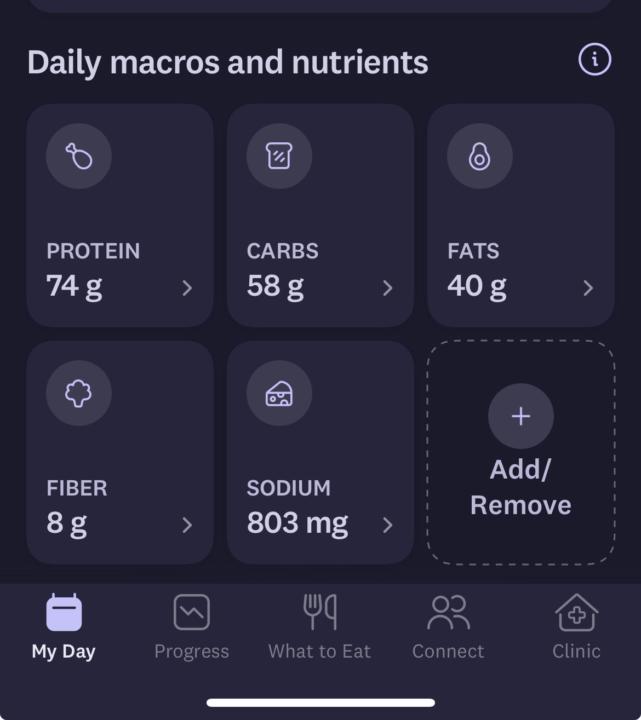Open the Clinic tab
The image size is (641, 720).
click(576, 628)
